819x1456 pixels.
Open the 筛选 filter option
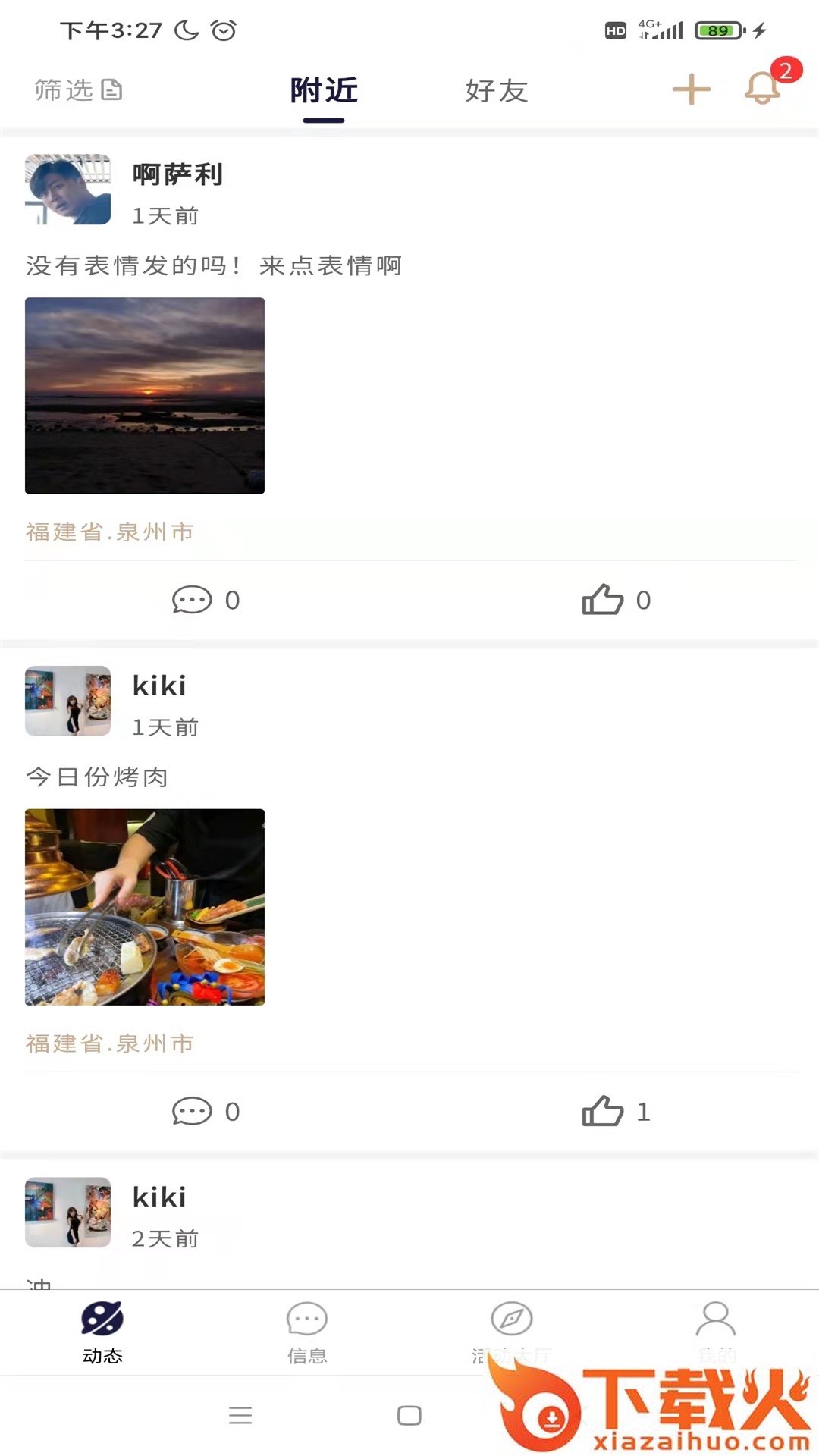78,90
